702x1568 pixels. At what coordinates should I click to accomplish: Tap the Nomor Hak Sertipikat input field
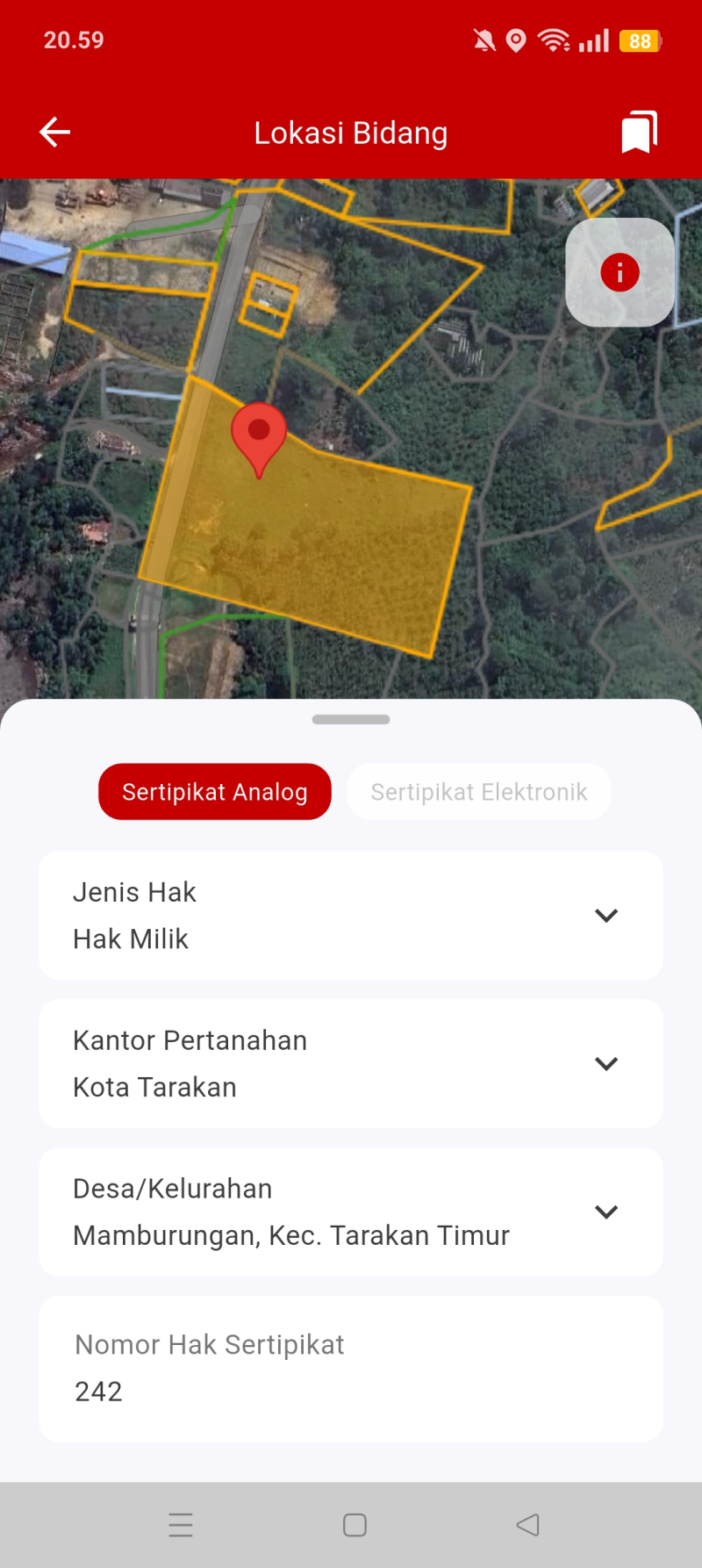coord(351,1368)
